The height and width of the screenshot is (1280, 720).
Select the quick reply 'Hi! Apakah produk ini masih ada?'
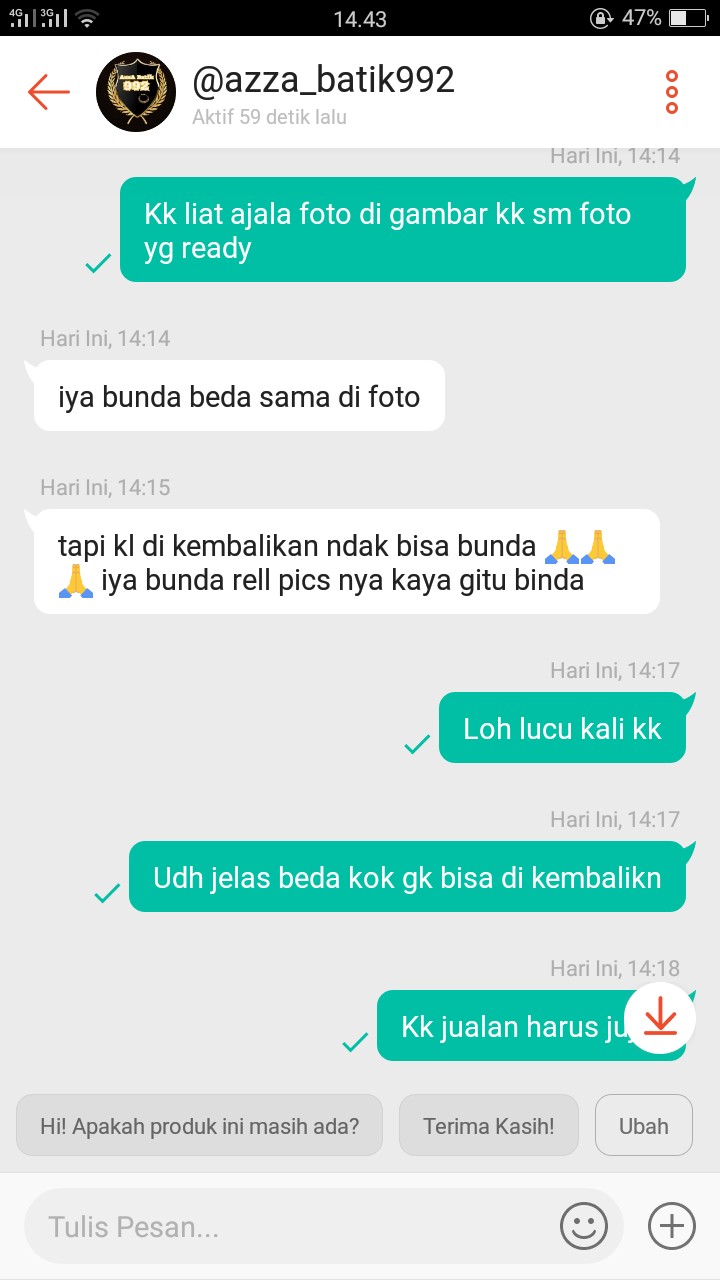199,1125
